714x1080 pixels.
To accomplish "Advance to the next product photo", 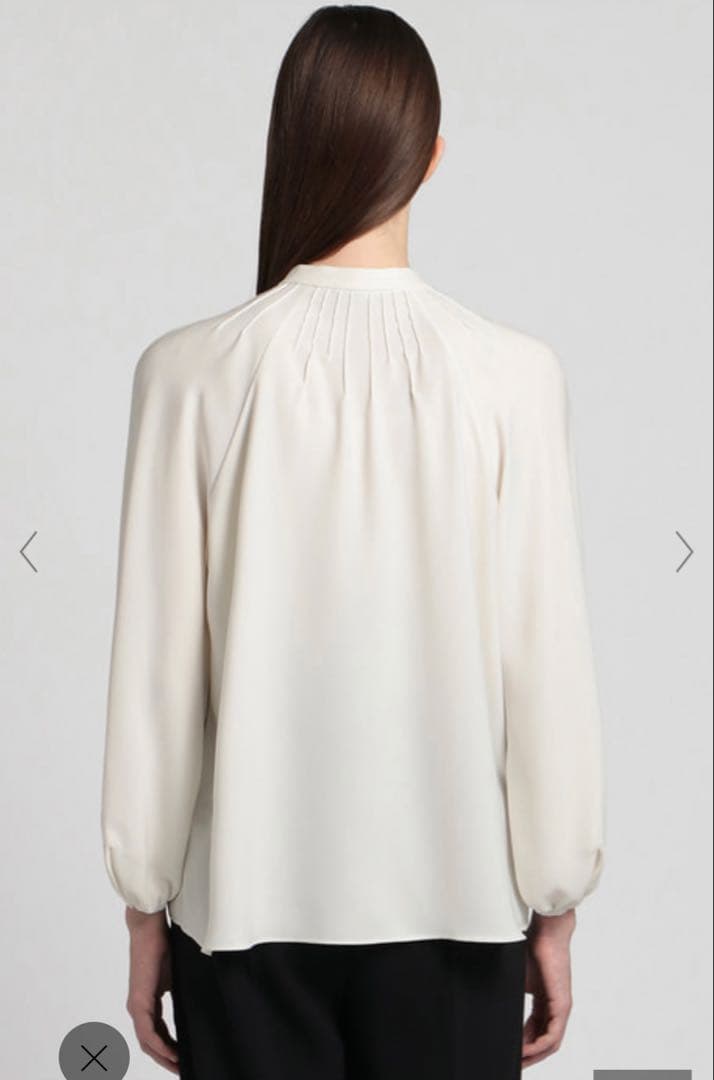I will pos(684,552).
